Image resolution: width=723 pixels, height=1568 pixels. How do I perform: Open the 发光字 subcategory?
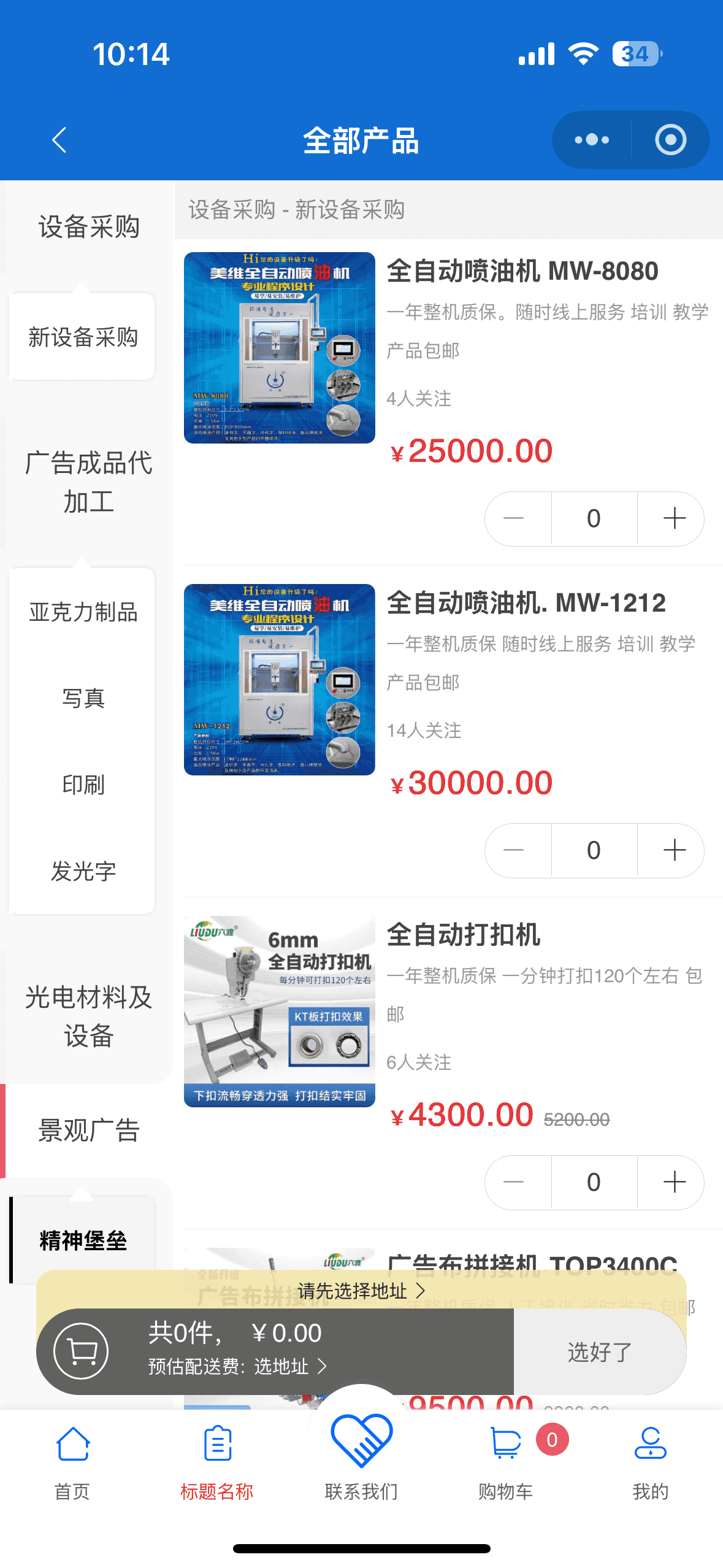pos(83,871)
